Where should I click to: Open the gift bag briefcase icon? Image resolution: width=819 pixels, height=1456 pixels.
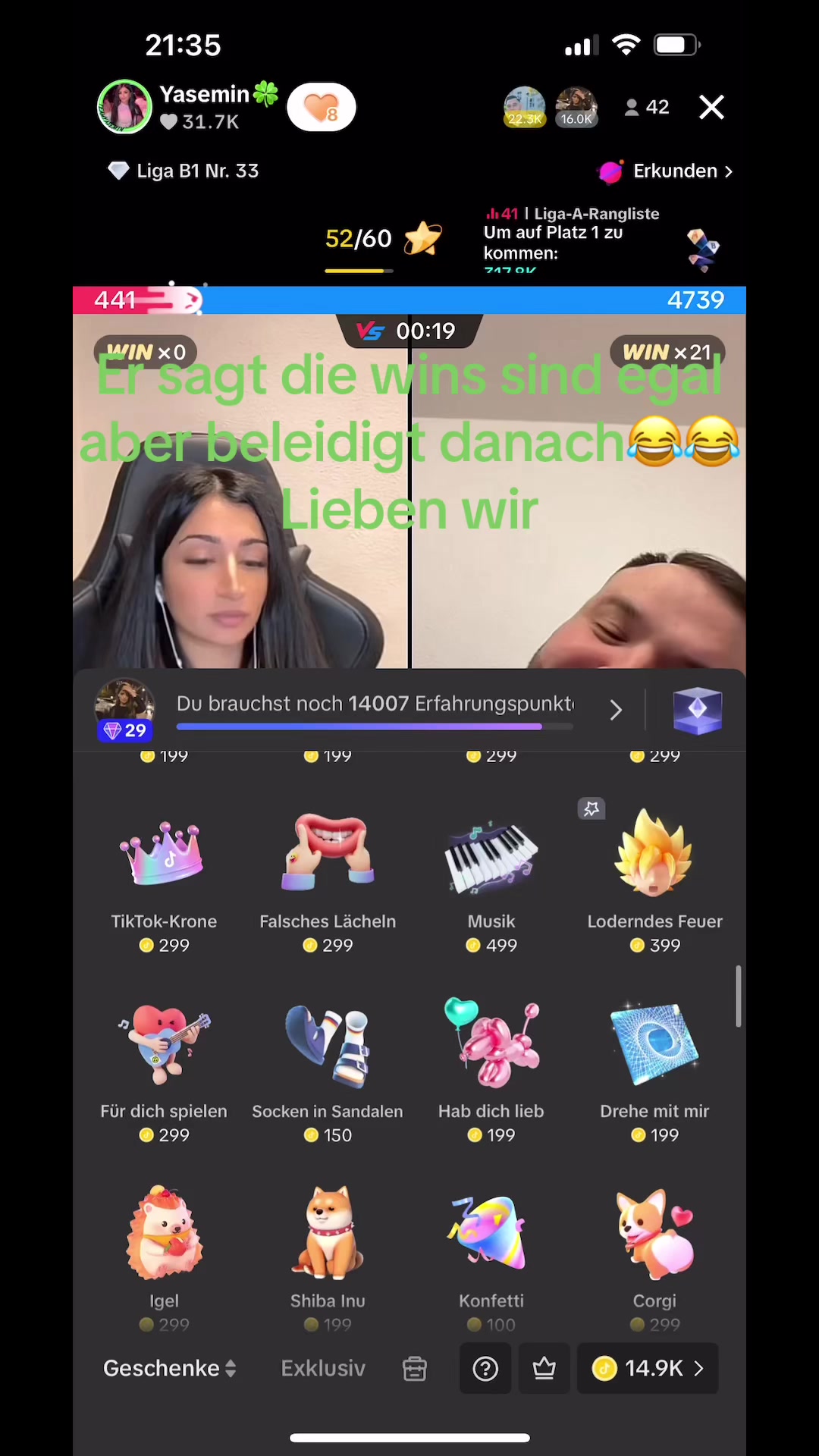(415, 1368)
